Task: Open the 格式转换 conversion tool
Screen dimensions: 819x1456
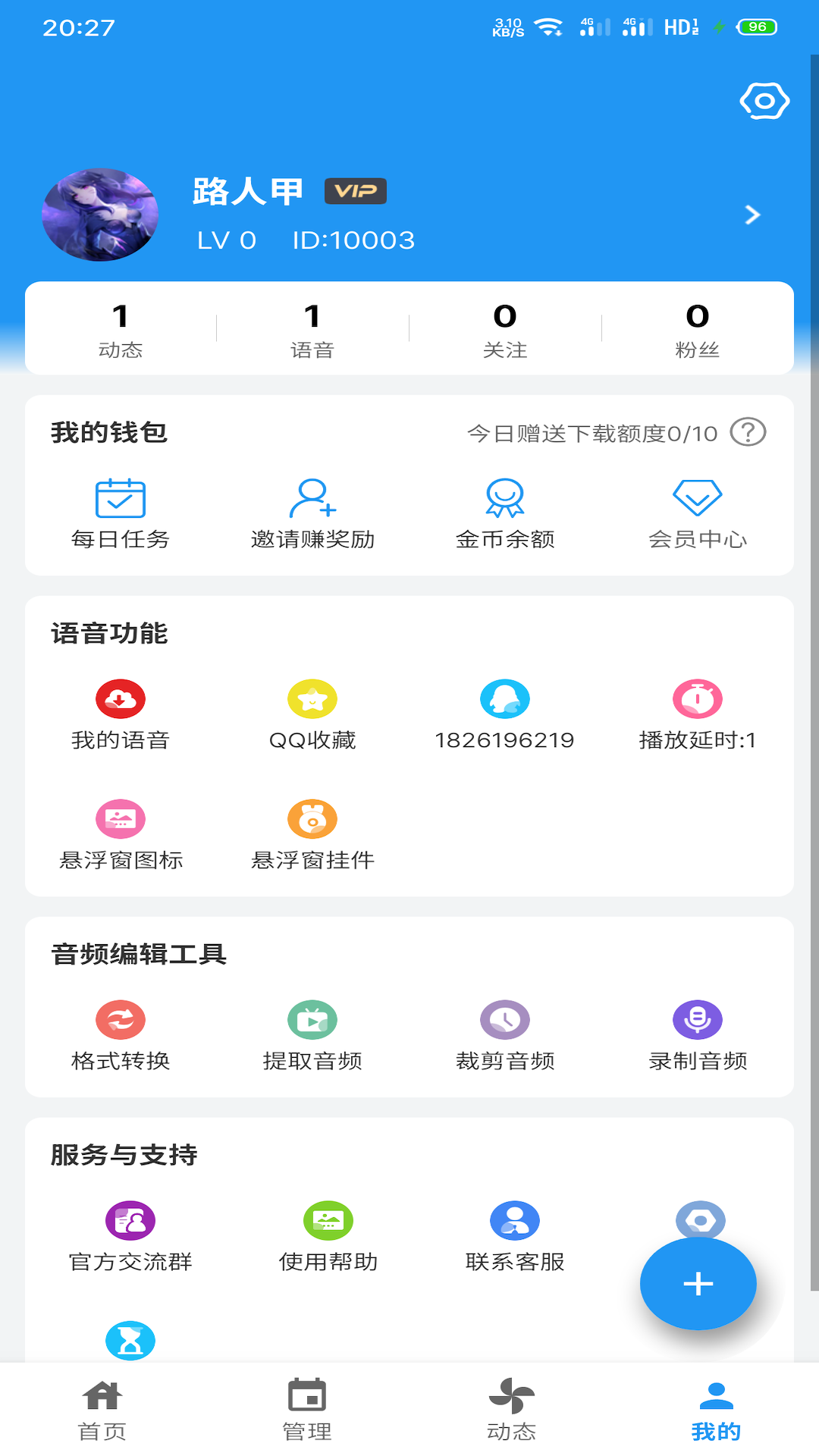Action: coord(120,1020)
